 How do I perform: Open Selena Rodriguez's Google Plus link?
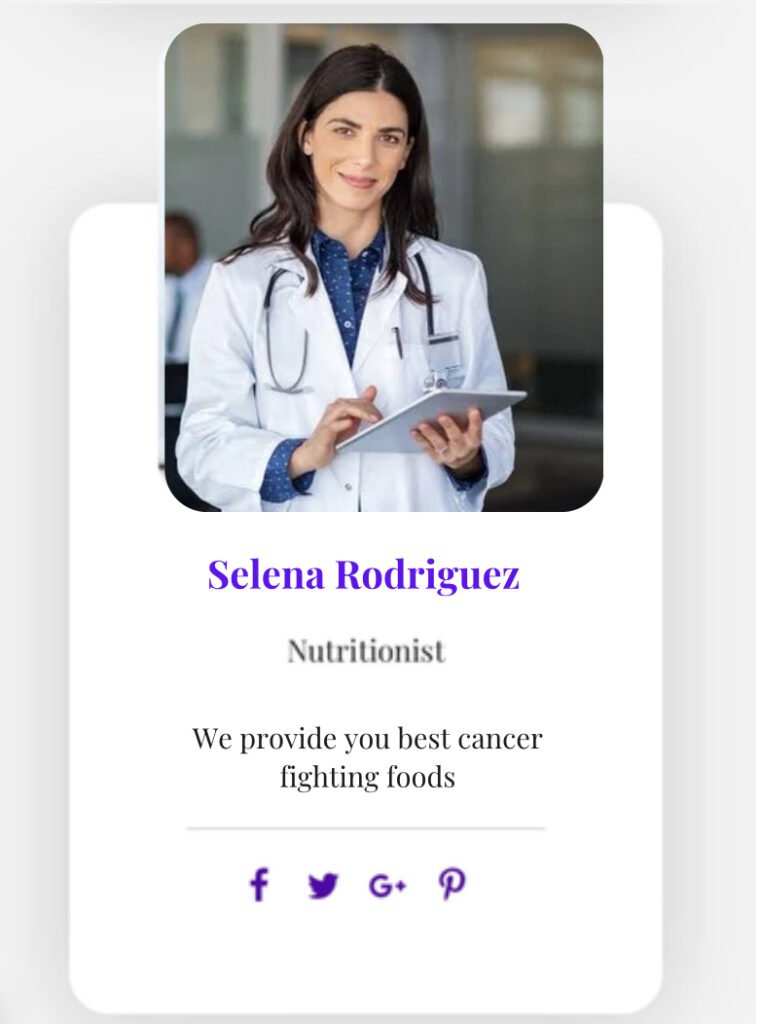[387, 885]
